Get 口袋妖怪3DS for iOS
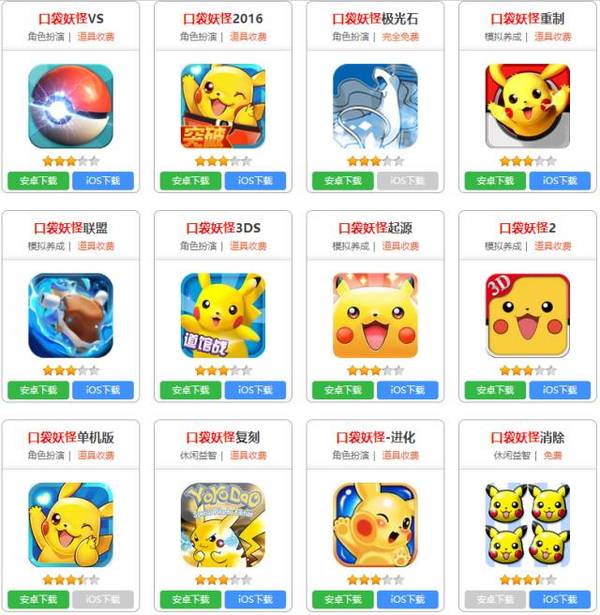The image size is (600, 615). point(255,390)
